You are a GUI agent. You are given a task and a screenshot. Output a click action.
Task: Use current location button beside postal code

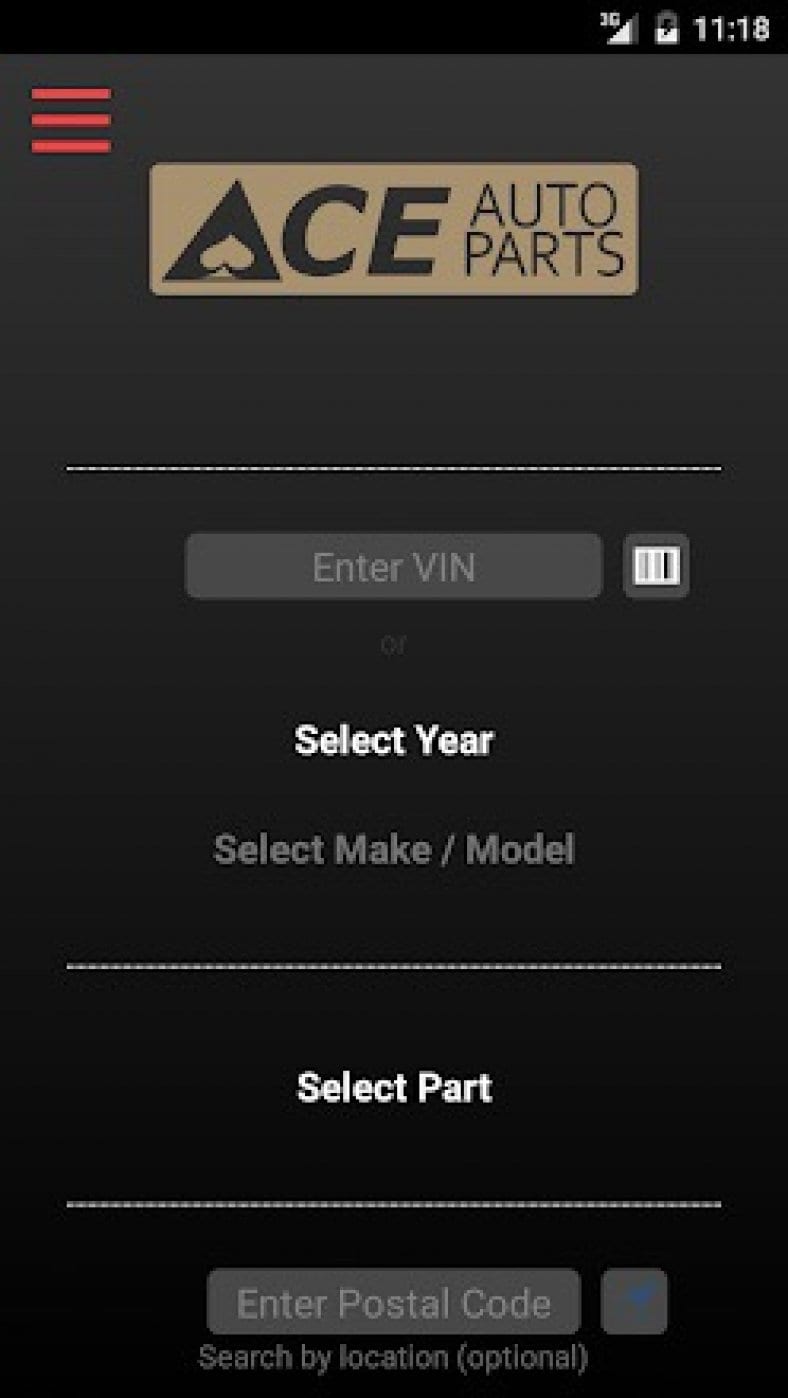pos(634,1302)
